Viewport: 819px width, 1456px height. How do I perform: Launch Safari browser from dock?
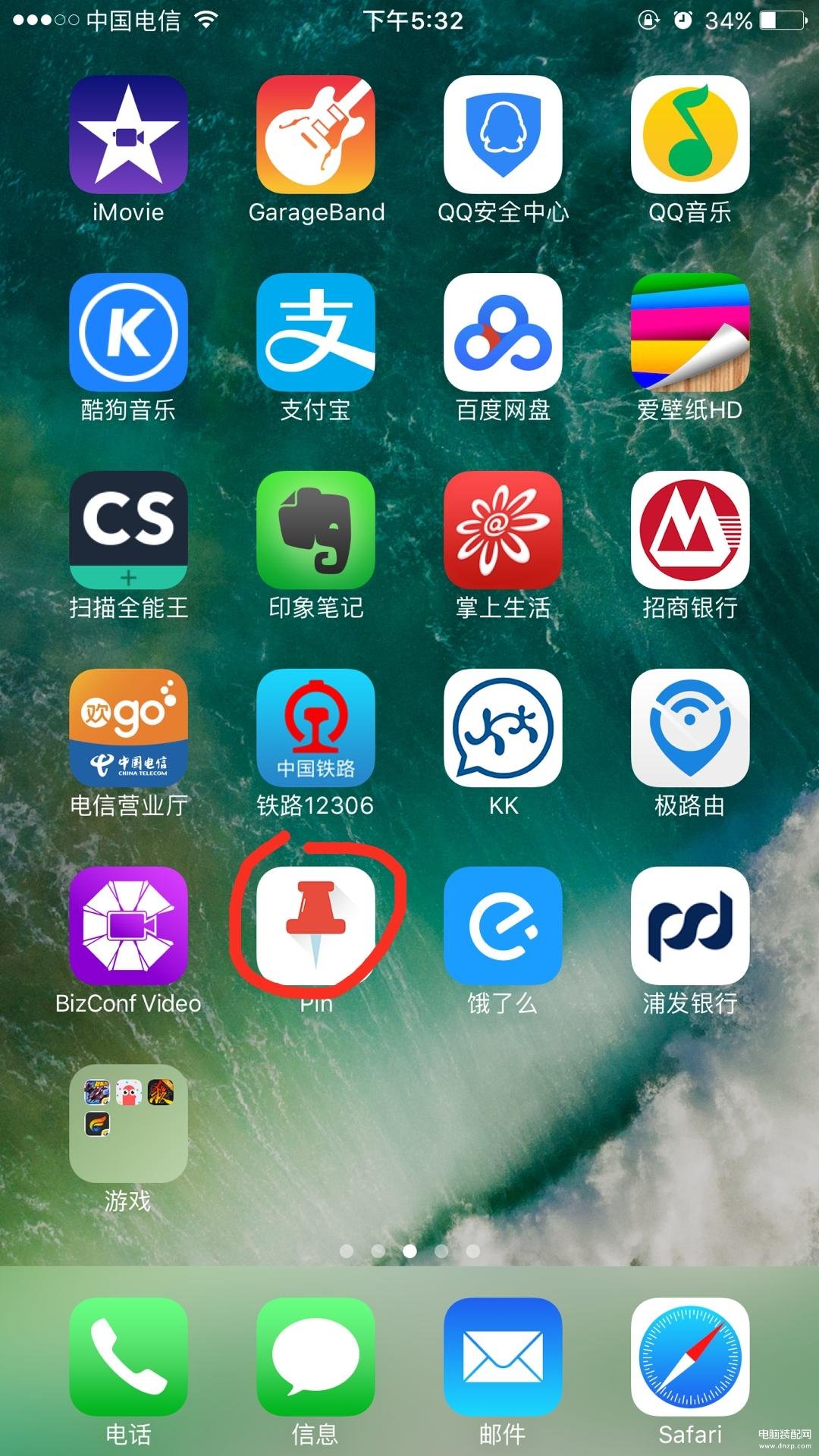(x=690, y=1357)
